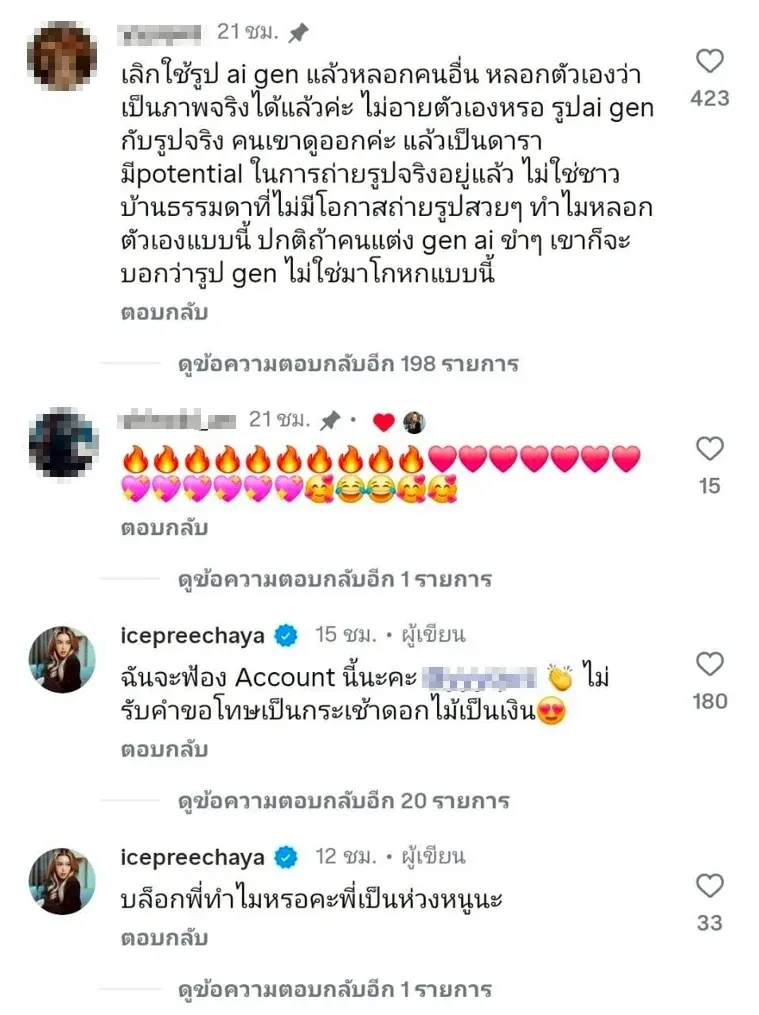This screenshot has height=1015, width=759.
Task: Expand the 20 more replies
Action: (343, 800)
